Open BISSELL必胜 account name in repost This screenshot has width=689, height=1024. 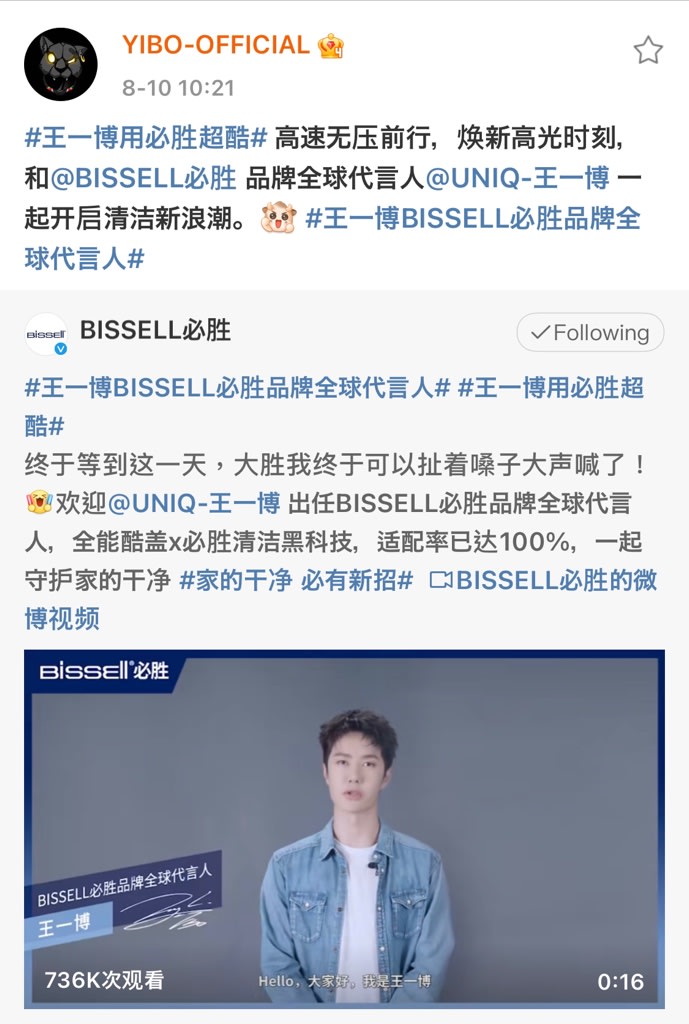[x=155, y=331]
